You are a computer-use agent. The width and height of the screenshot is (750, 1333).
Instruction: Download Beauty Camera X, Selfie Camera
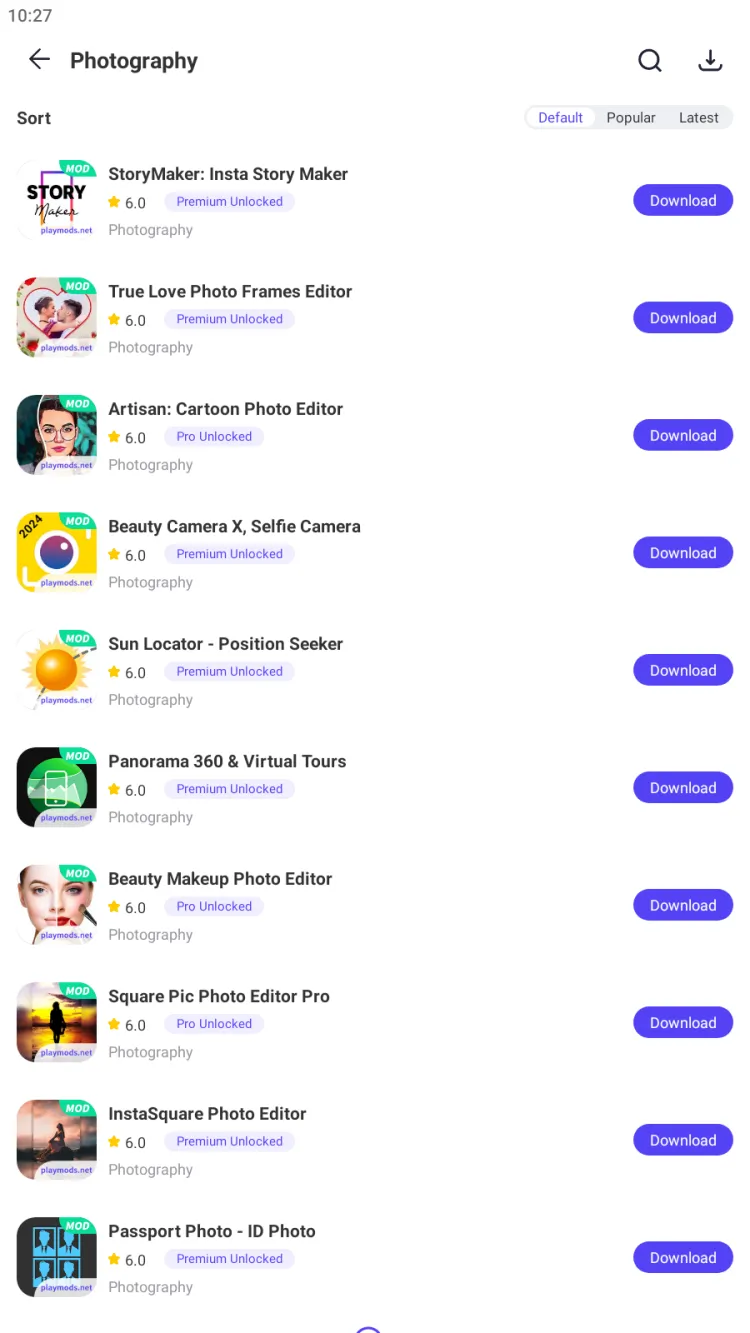pos(683,553)
